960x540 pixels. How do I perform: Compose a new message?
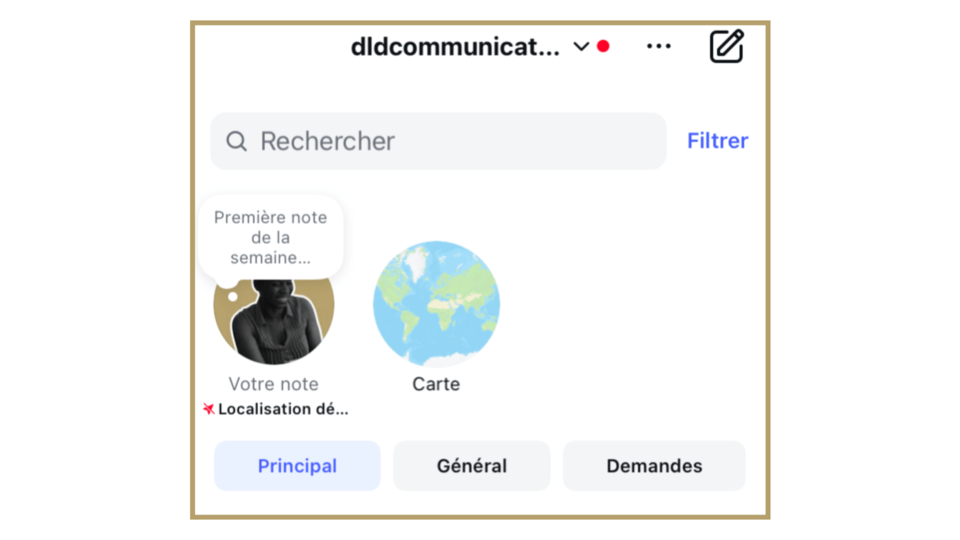point(727,46)
